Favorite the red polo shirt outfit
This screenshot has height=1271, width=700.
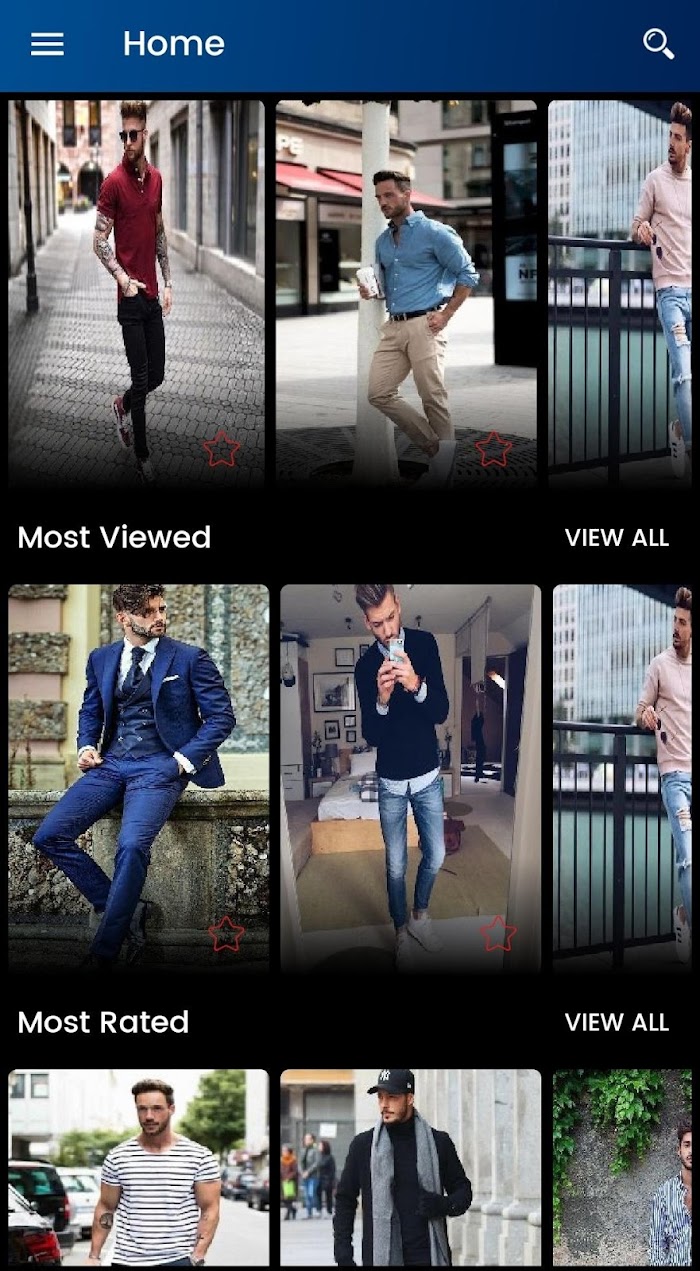[221, 449]
